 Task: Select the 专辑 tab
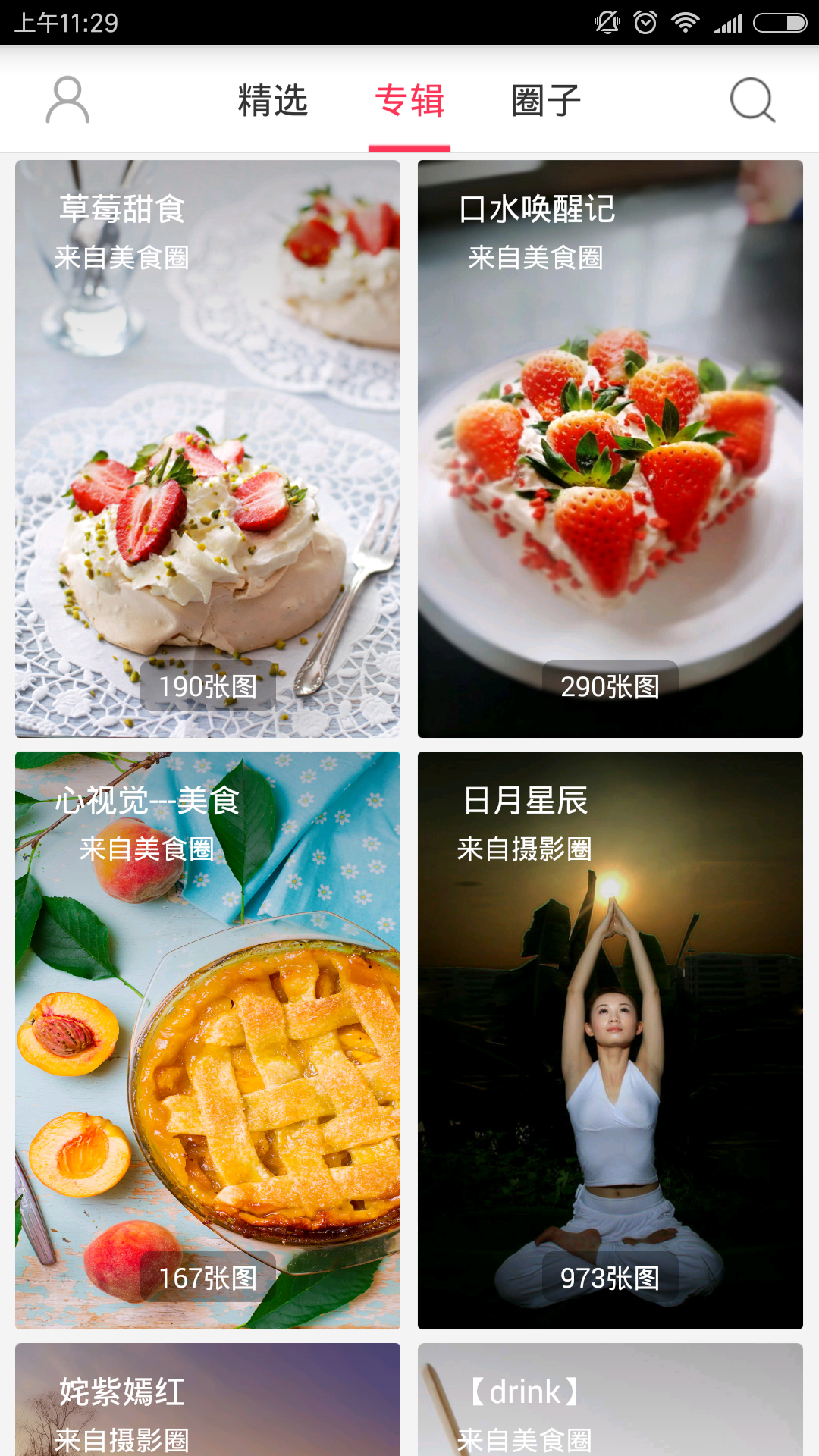click(409, 100)
